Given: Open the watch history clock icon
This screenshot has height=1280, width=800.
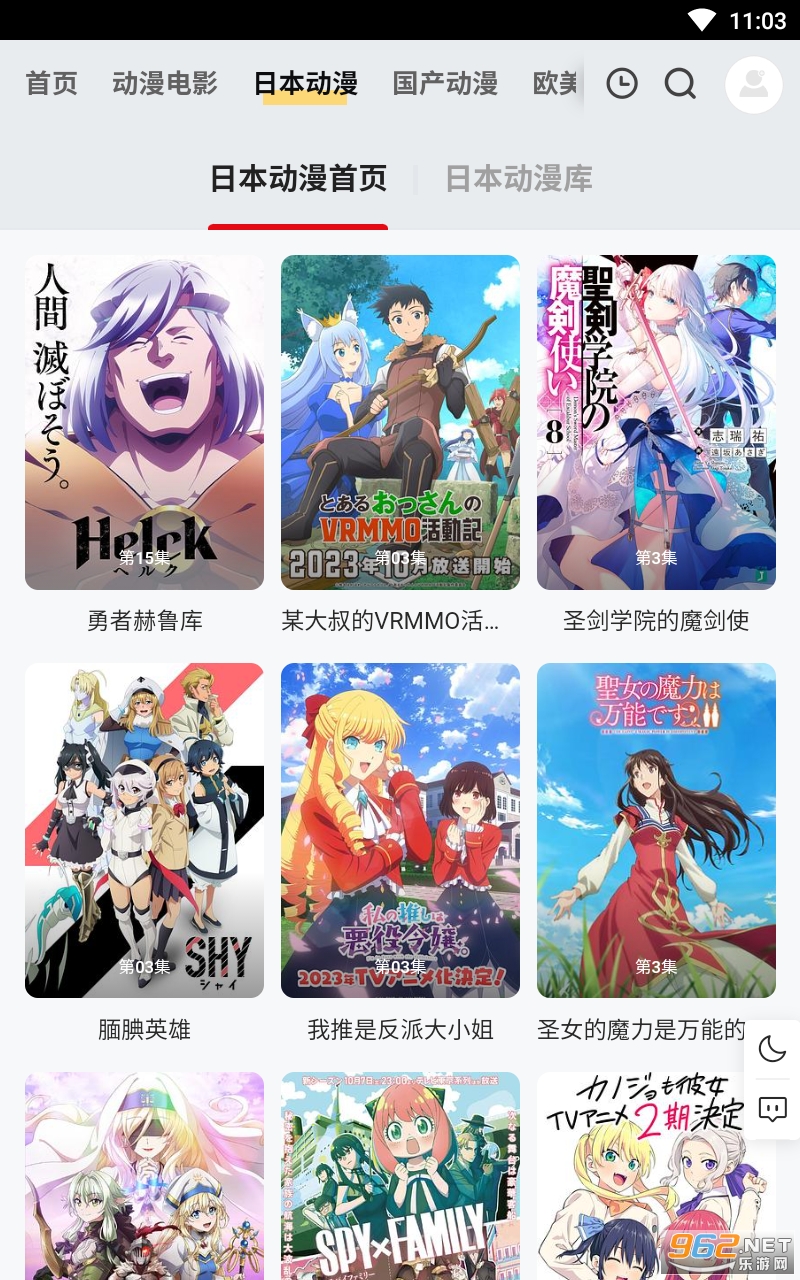Looking at the screenshot, I should point(621,84).
